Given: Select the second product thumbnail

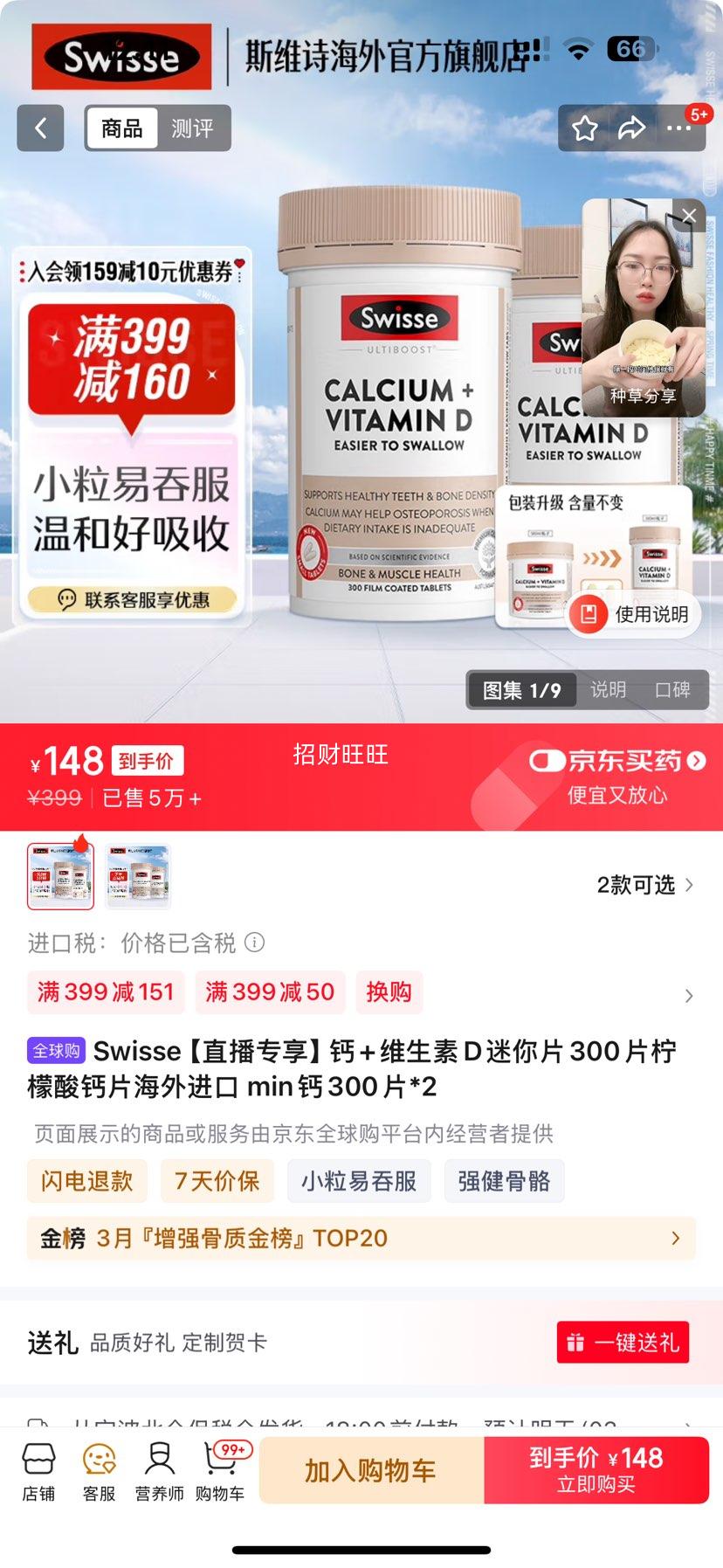Looking at the screenshot, I should click(x=138, y=876).
